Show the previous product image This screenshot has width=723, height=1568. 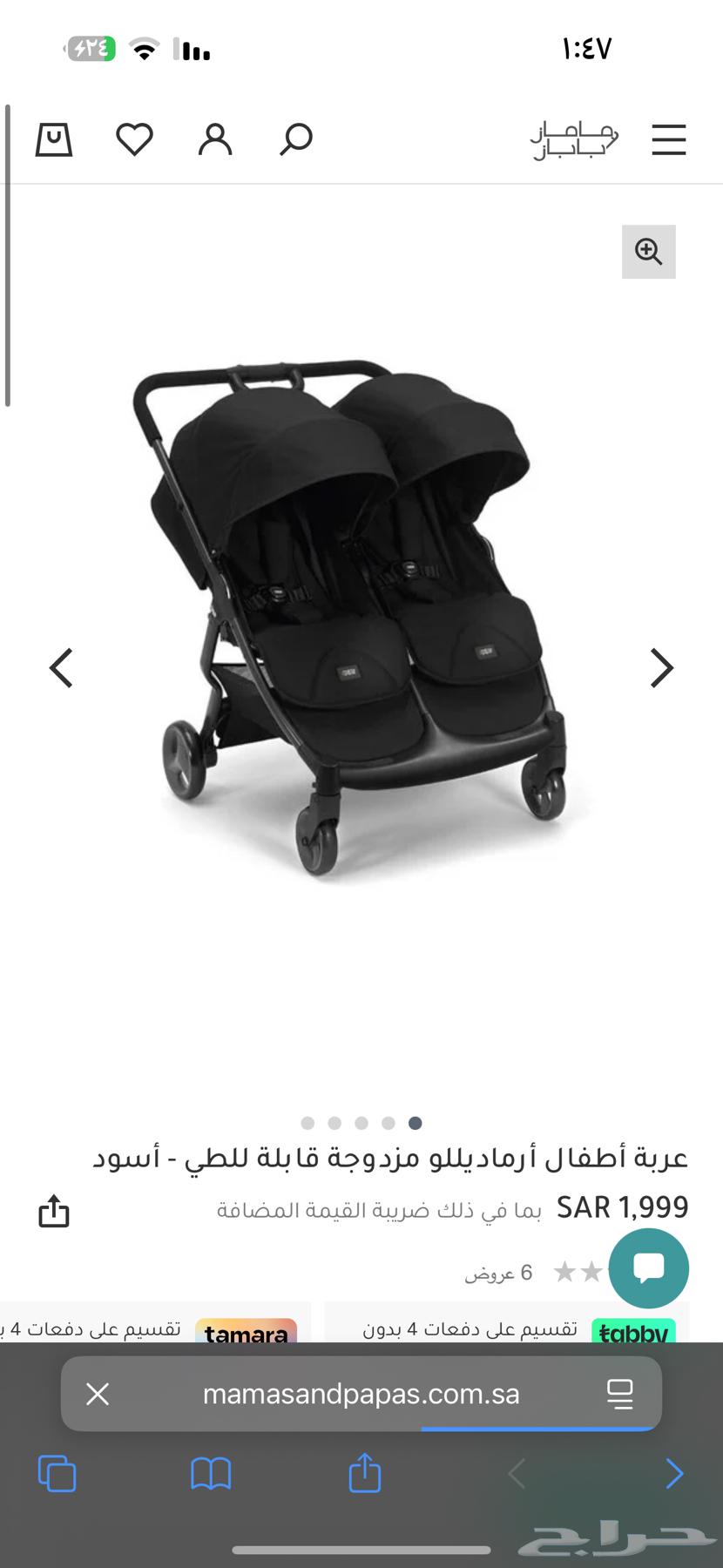point(61,668)
